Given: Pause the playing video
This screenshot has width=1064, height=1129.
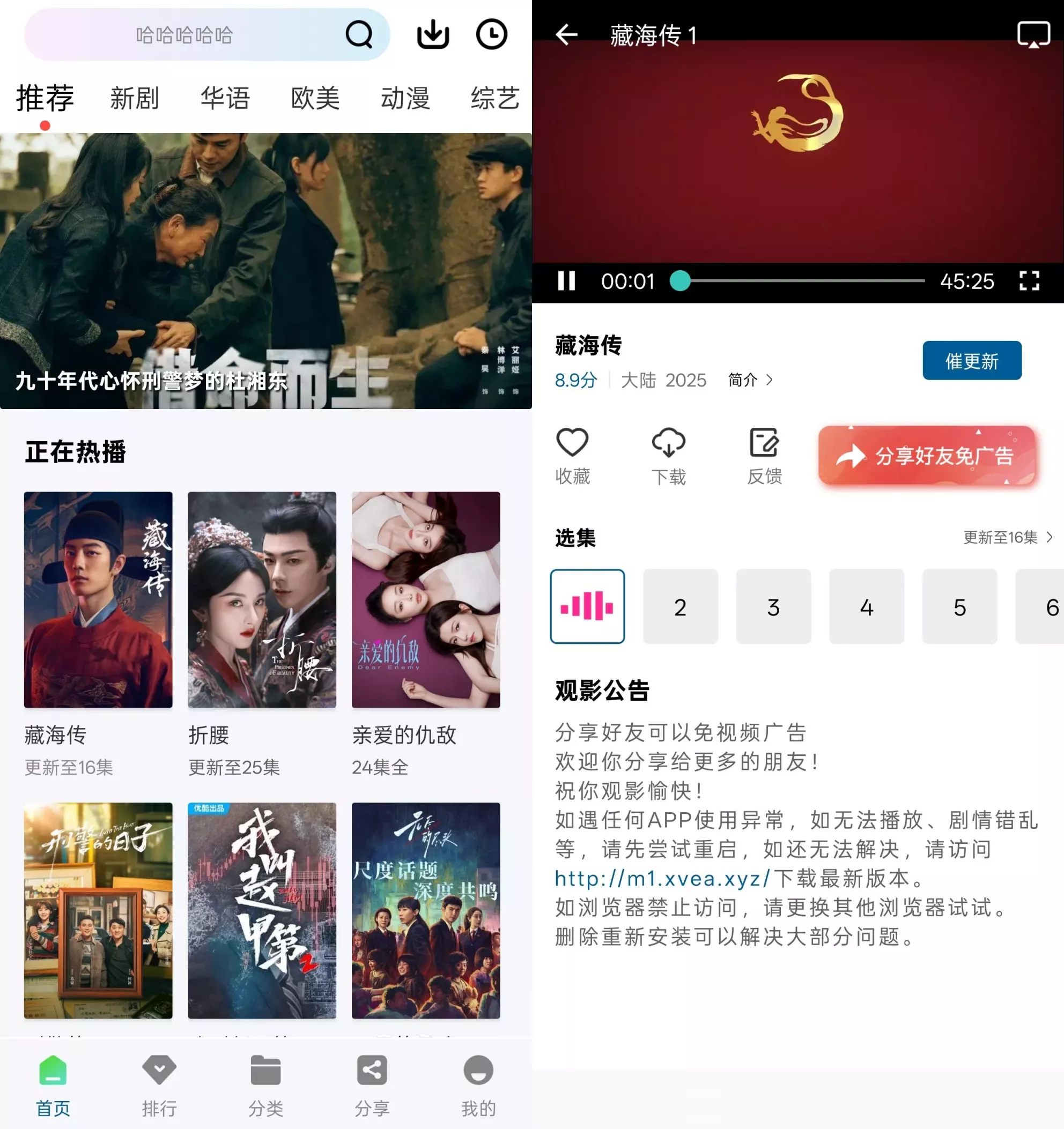Looking at the screenshot, I should point(566,280).
